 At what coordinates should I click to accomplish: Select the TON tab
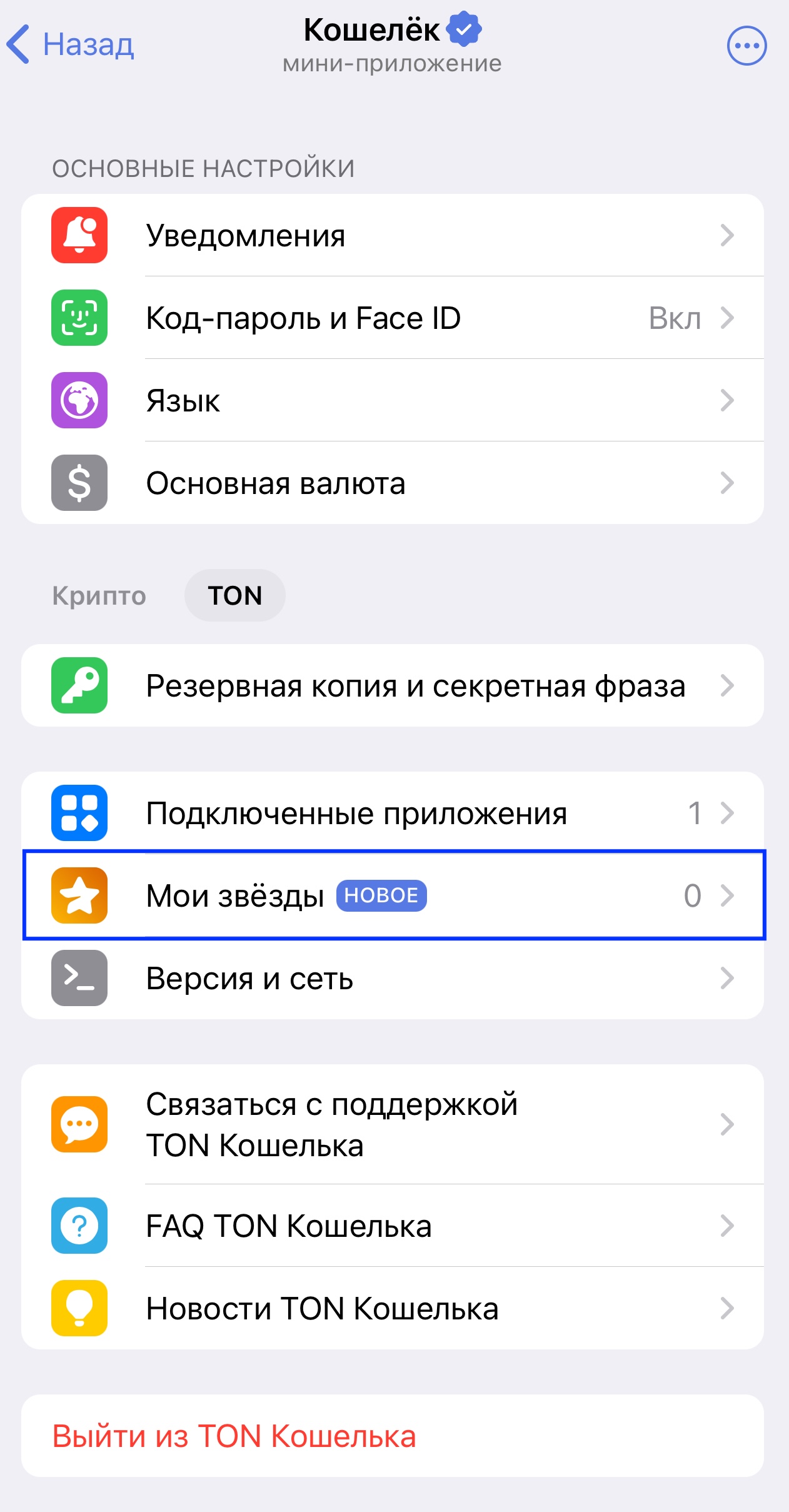pyautogui.click(x=235, y=595)
